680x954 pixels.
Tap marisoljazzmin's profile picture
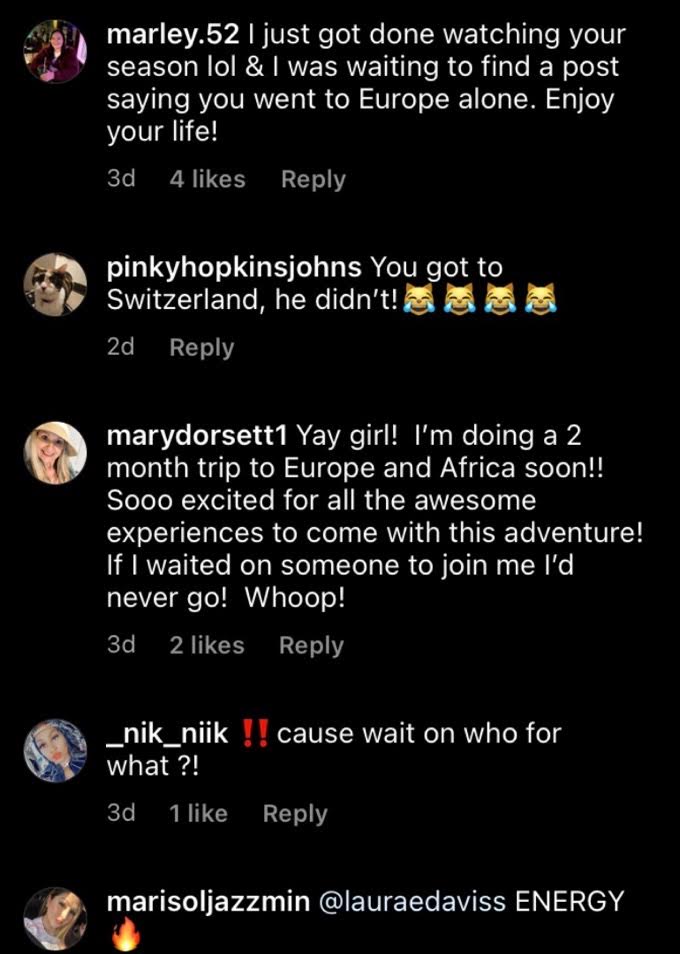click(54, 917)
